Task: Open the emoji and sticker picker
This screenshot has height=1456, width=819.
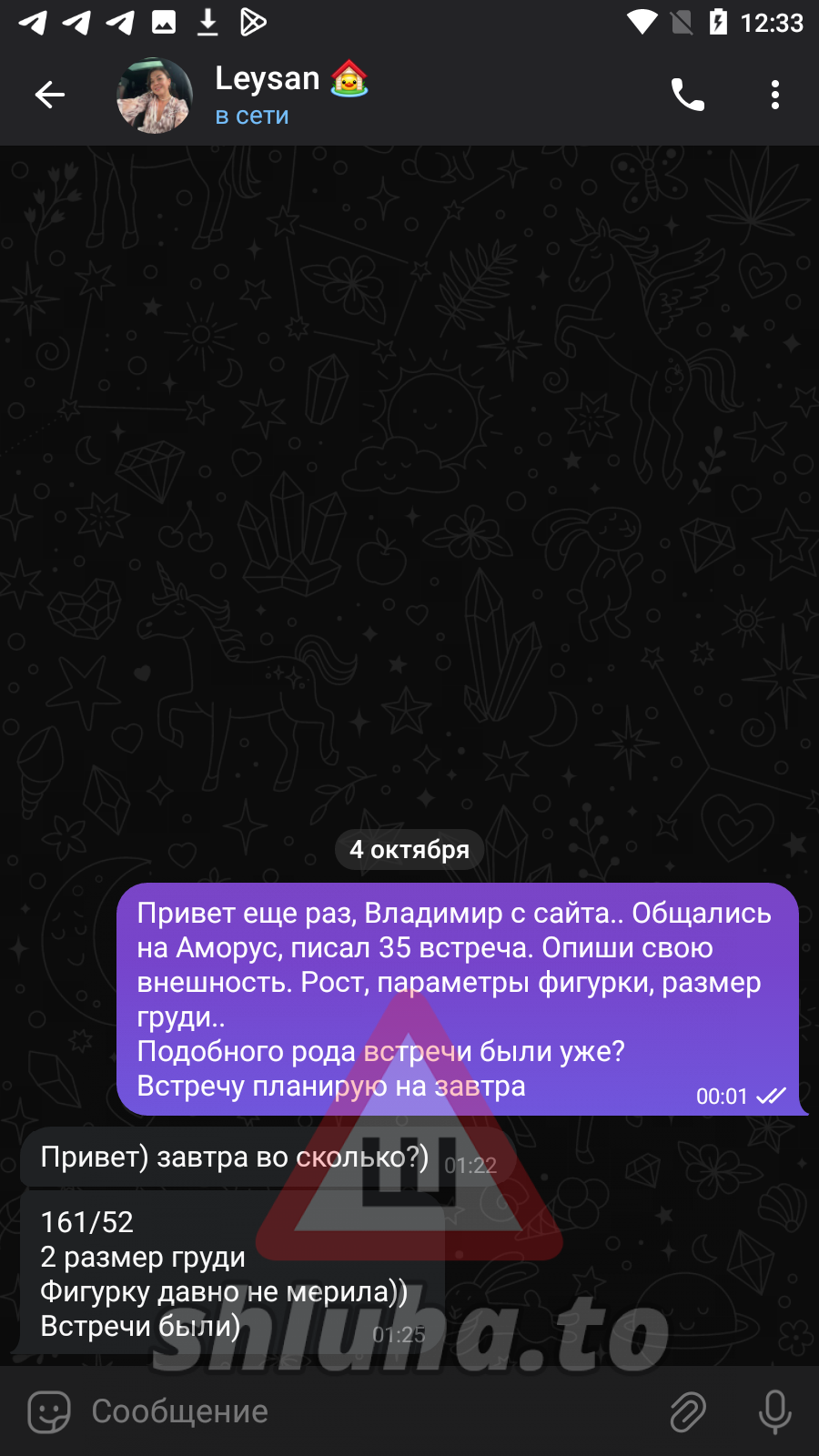Action: [x=49, y=1412]
